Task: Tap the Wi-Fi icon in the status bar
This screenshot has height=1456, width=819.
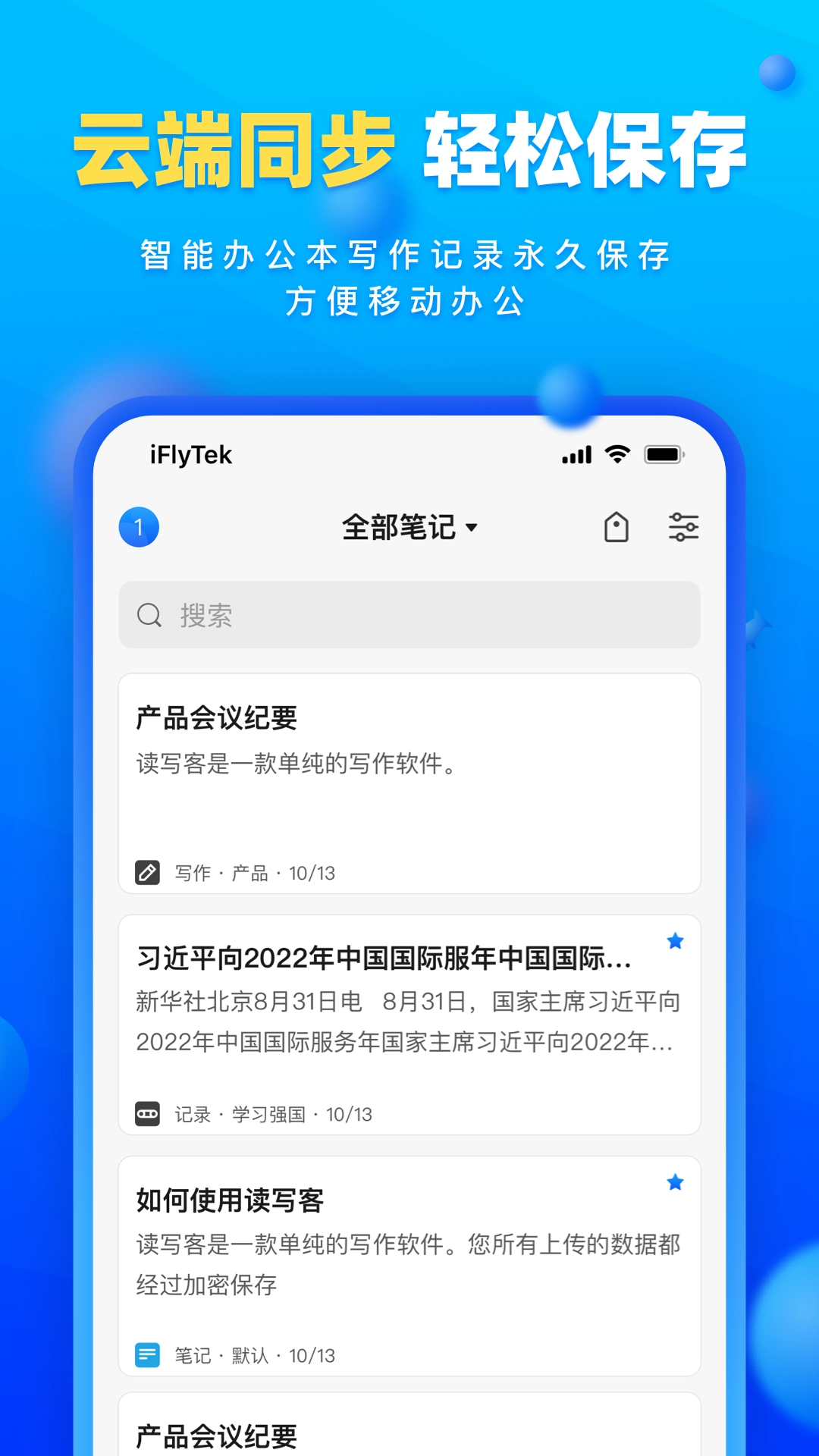Action: pos(616,453)
